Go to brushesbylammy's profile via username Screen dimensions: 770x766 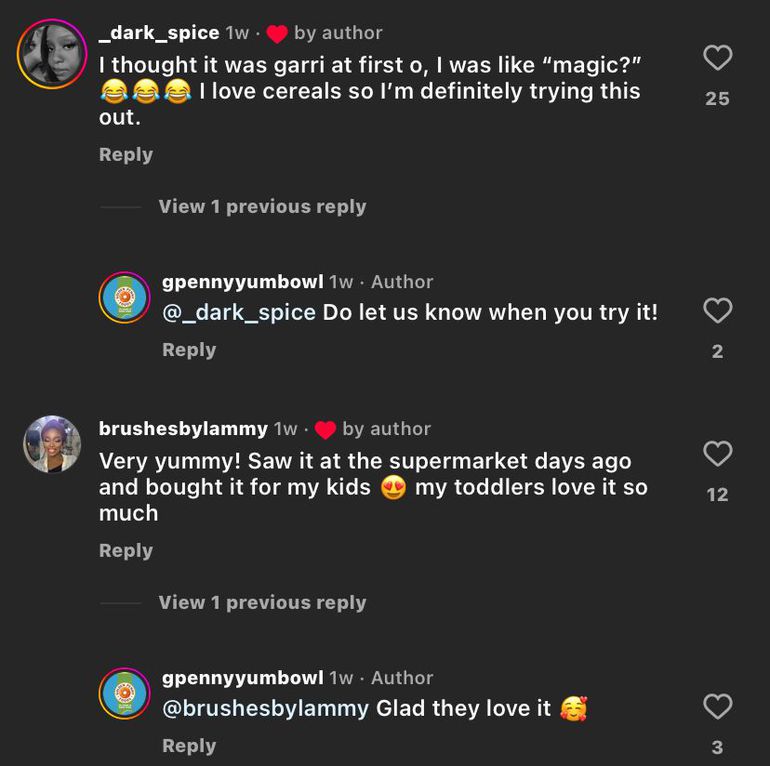point(183,429)
